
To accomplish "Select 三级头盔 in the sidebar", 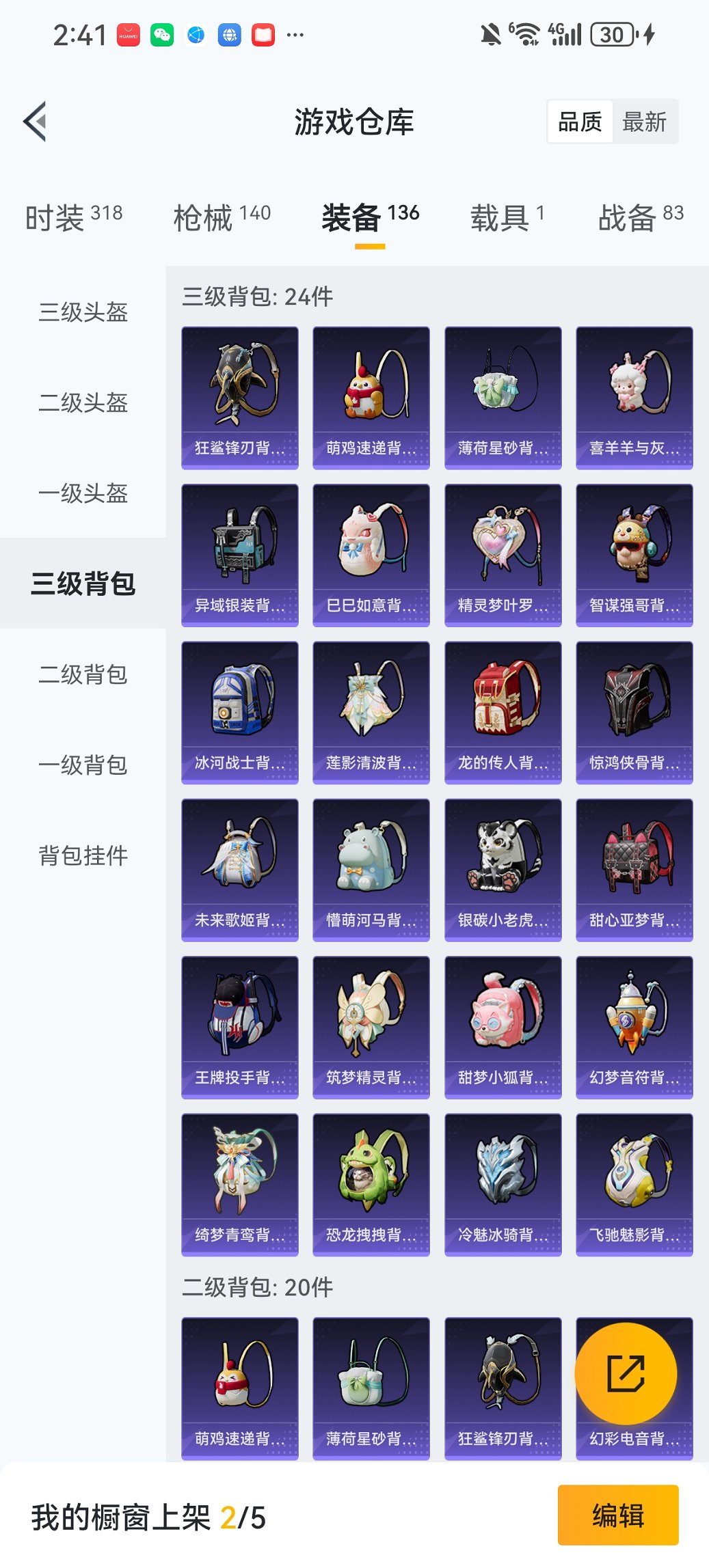I will point(81,314).
